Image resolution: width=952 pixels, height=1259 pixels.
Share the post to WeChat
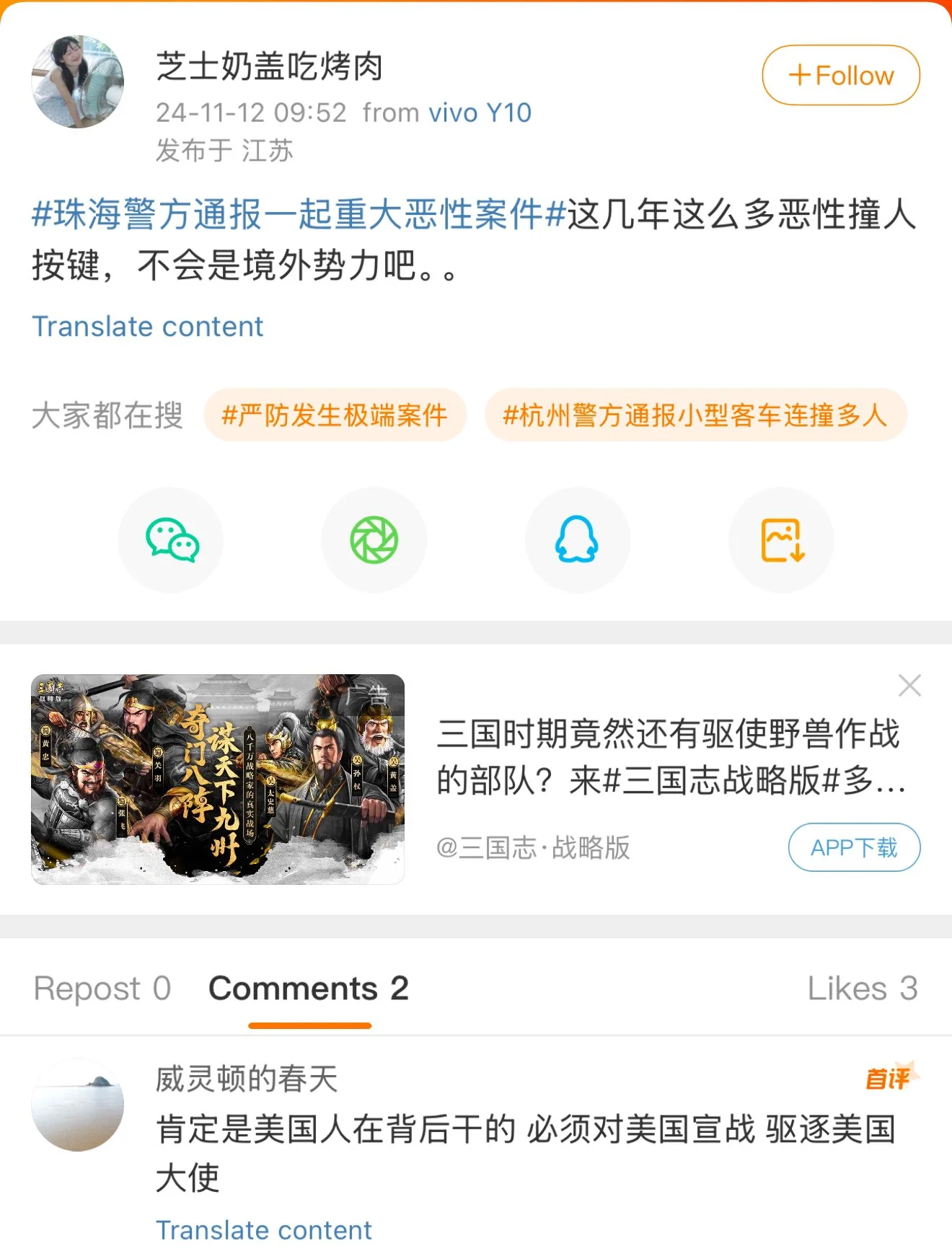pos(172,540)
